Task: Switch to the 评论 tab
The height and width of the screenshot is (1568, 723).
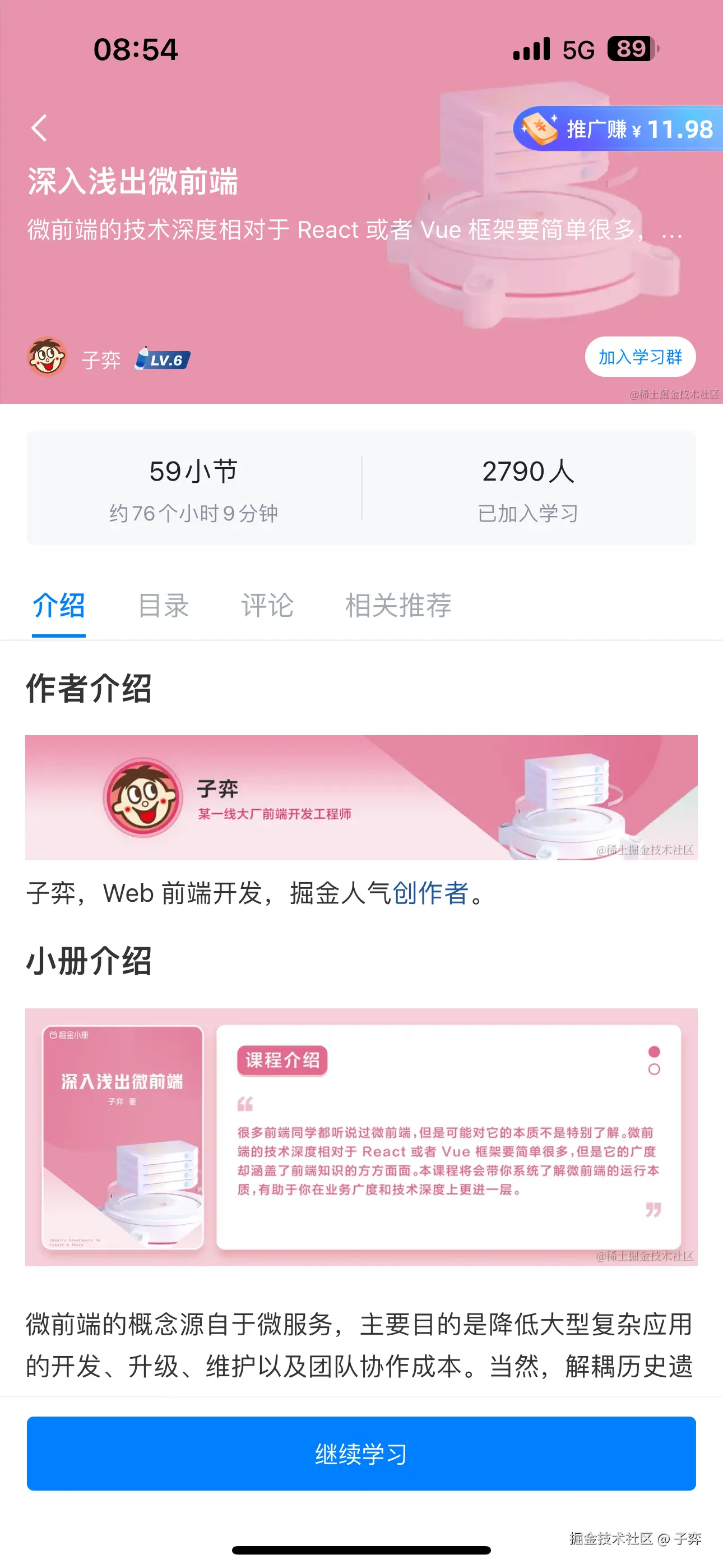Action: (x=267, y=606)
